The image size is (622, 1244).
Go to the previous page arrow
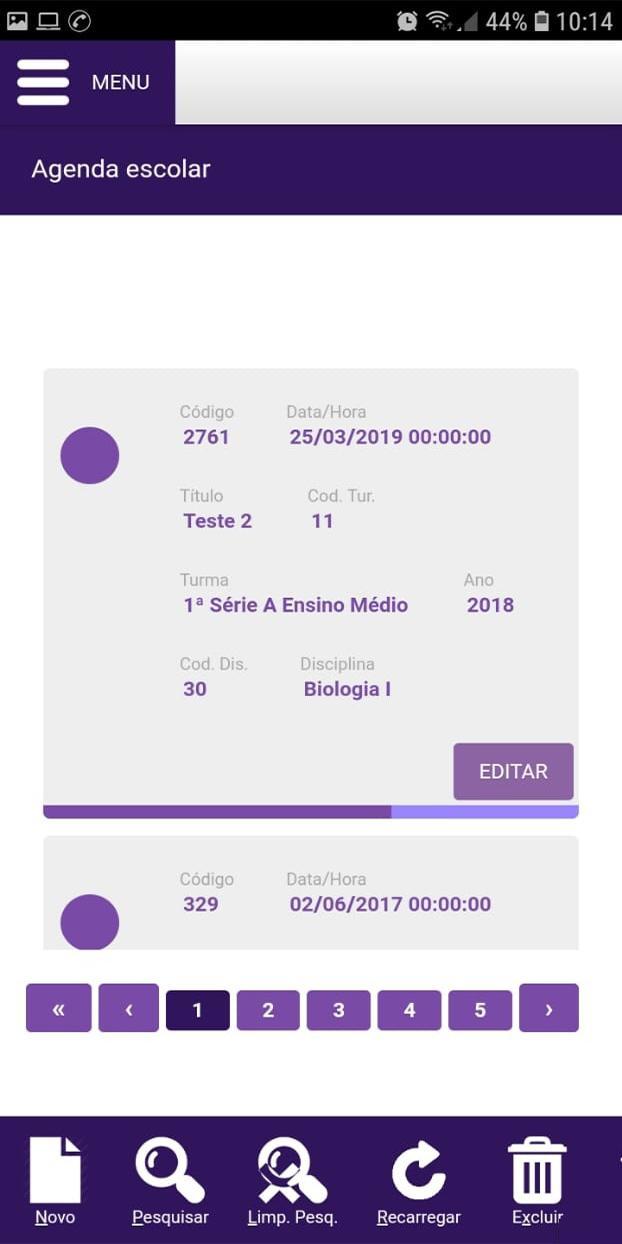coord(128,1008)
